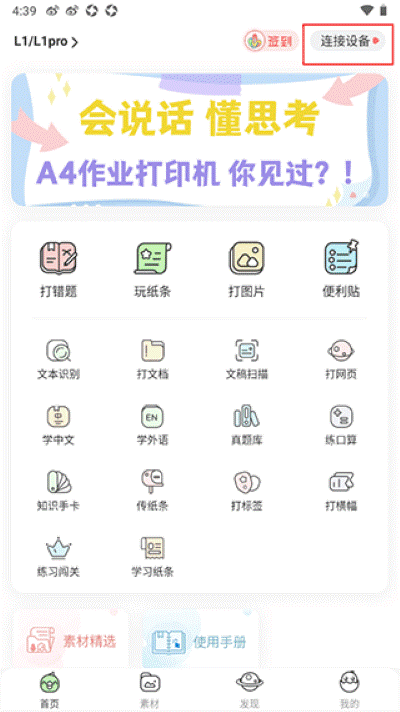Open the 签到 check-in button

(x=272, y=41)
